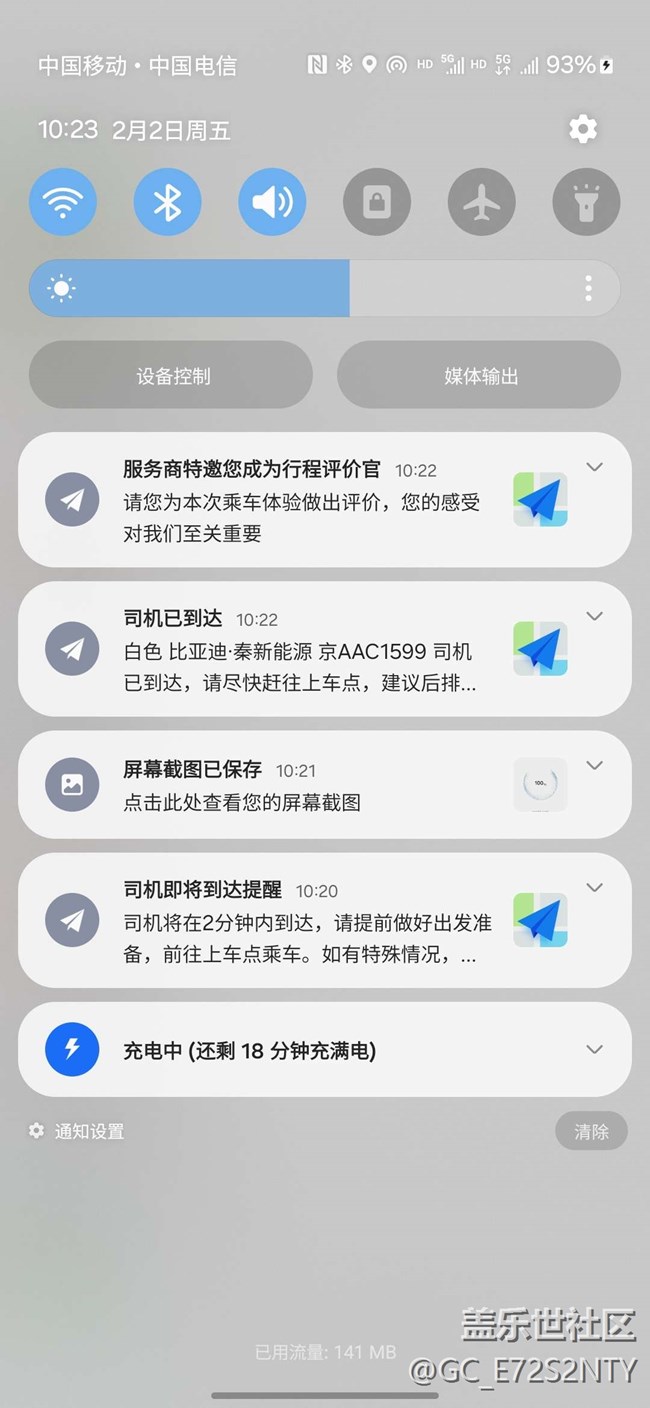Expand the 充电中 notification chevron

(594, 1049)
